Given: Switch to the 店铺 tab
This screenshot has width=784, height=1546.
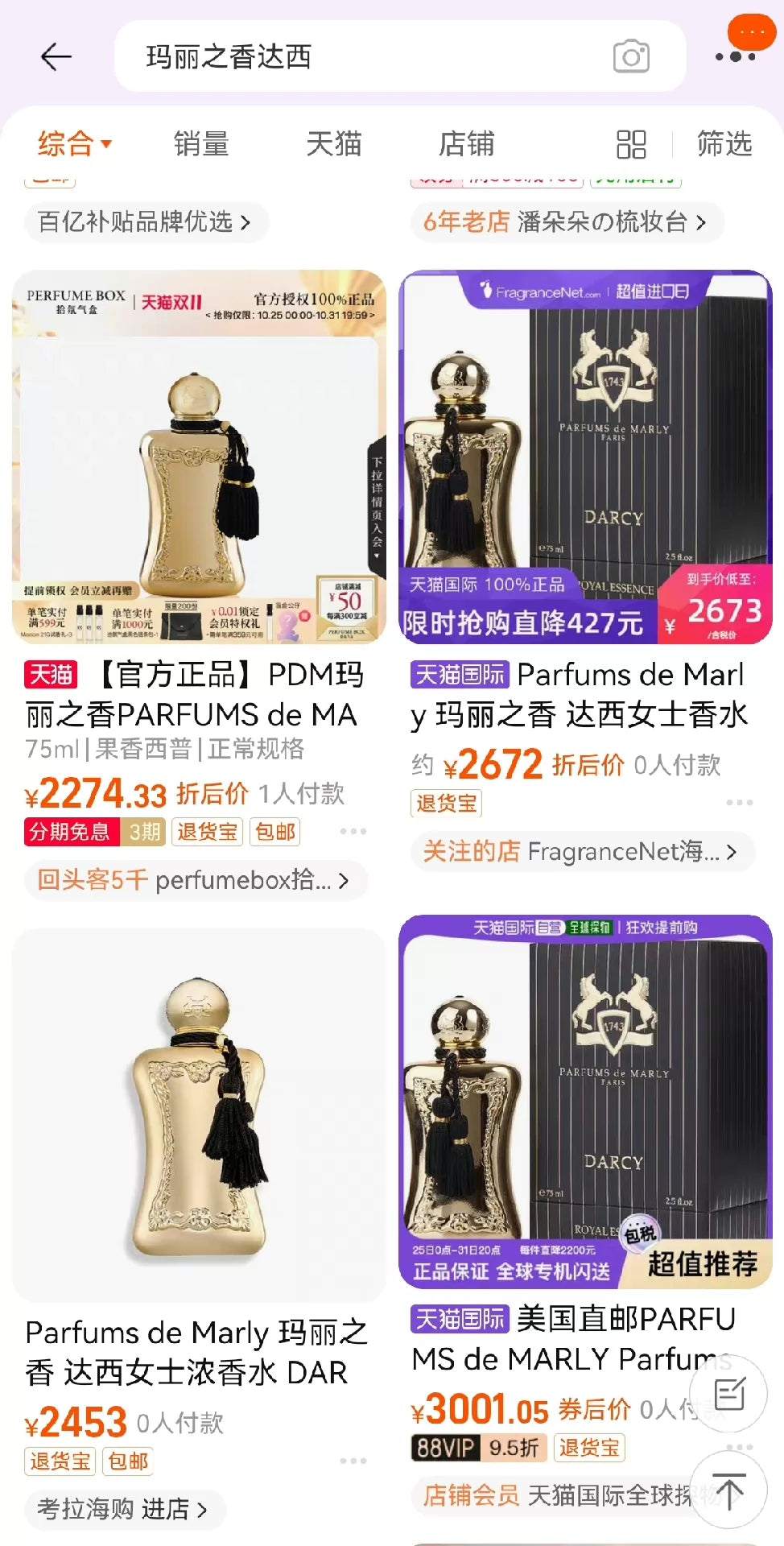Looking at the screenshot, I should click(466, 144).
